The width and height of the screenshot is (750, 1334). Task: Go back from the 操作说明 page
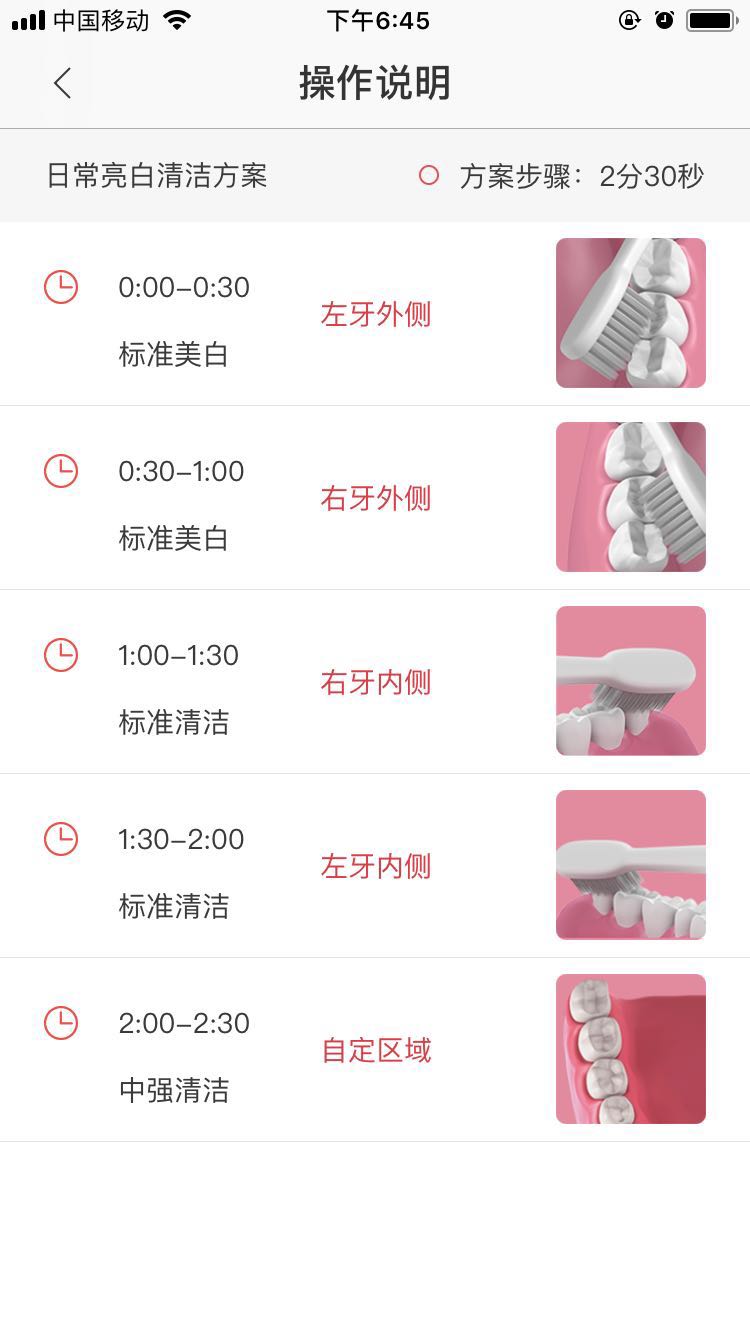click(63, 83)
